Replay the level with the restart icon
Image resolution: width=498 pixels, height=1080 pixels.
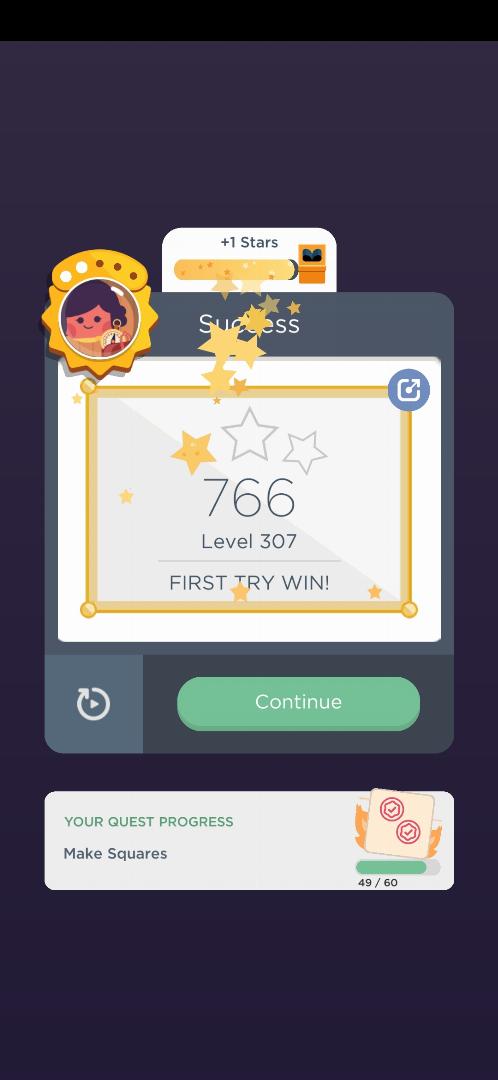tap(94, 703)
